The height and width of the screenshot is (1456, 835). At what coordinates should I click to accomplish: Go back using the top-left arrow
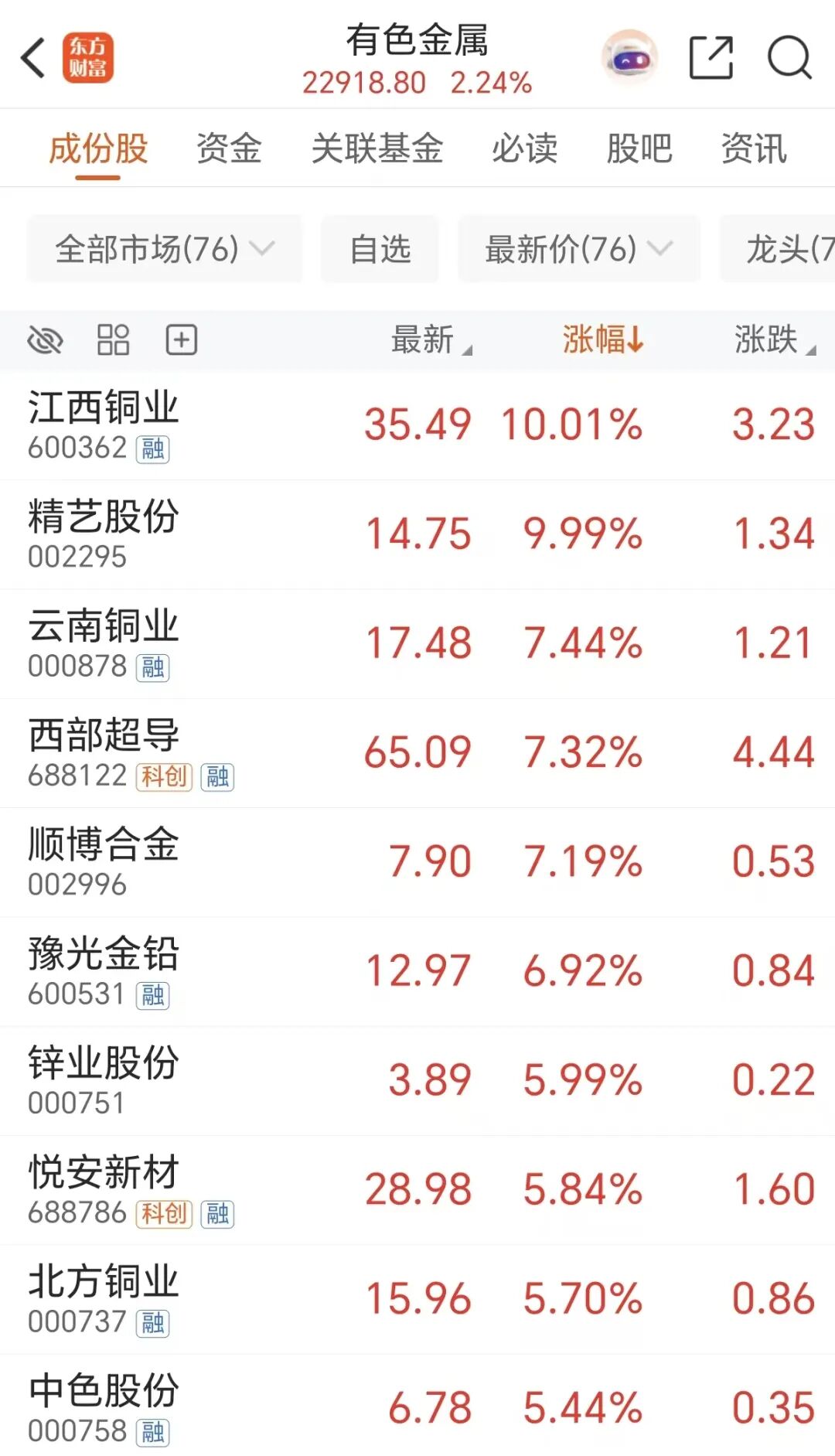point(33,58)
